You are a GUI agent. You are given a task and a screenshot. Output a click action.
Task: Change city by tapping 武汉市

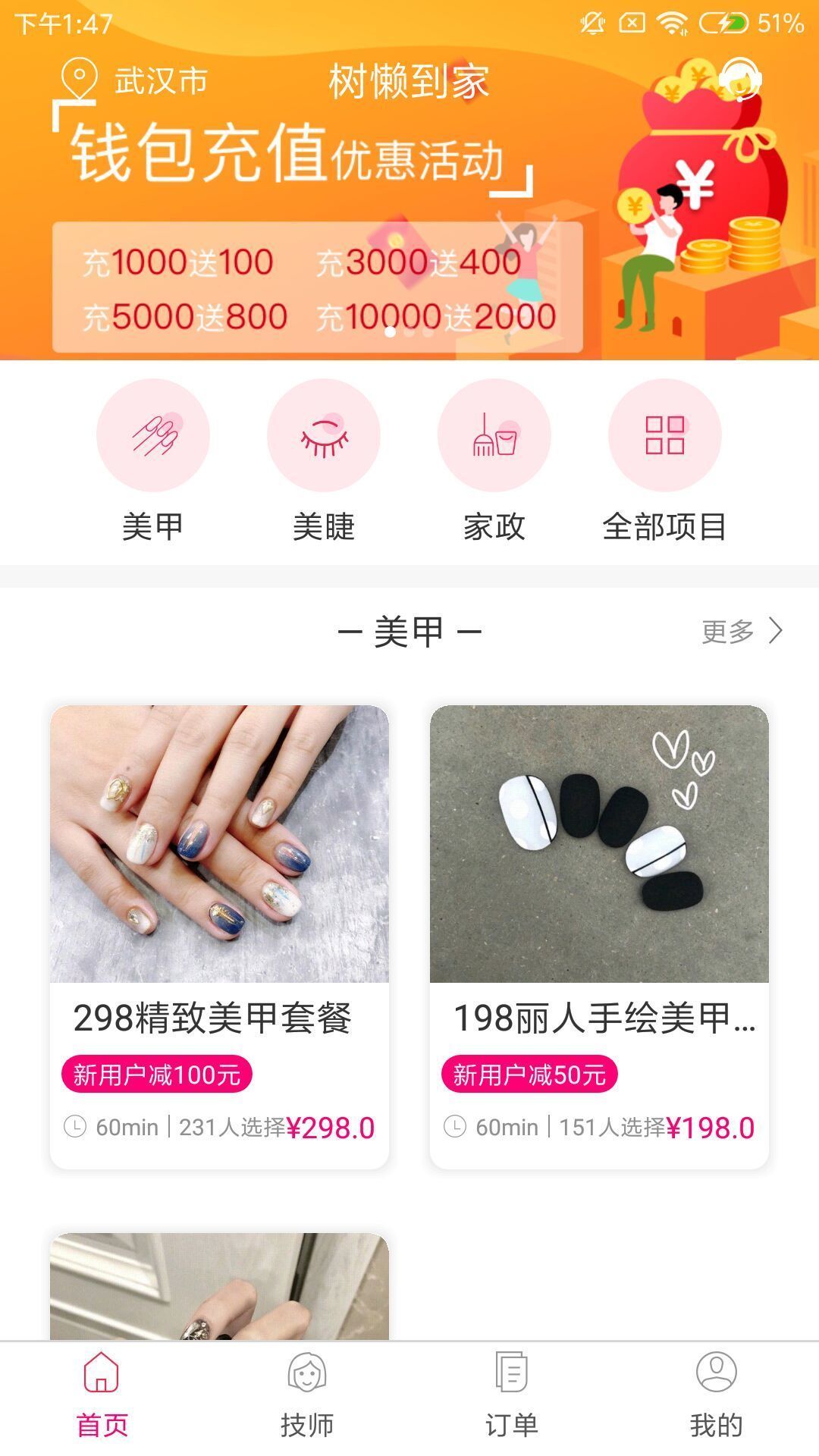(x=156, y=79)
